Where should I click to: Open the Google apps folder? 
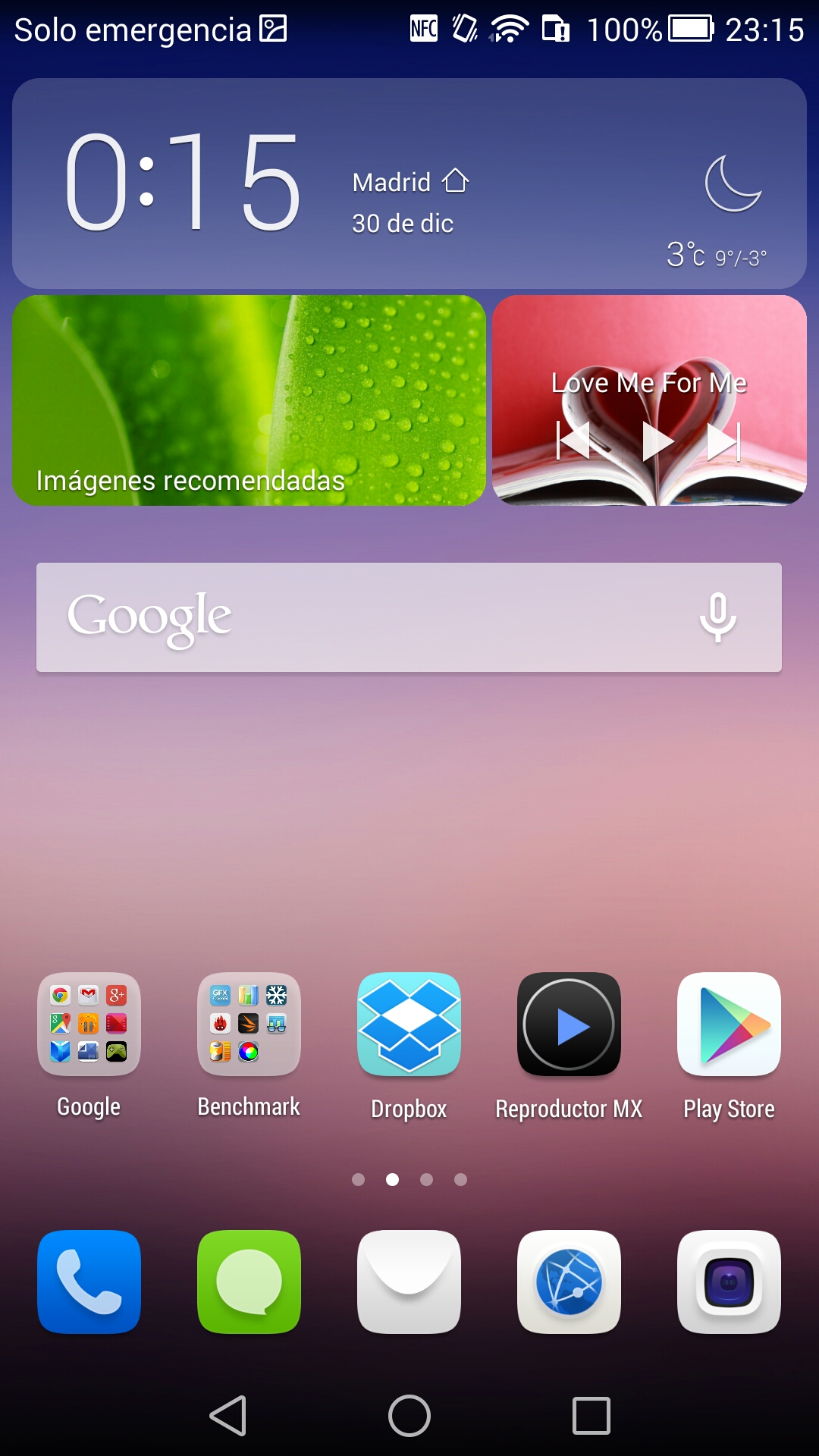coord(89,1024)
